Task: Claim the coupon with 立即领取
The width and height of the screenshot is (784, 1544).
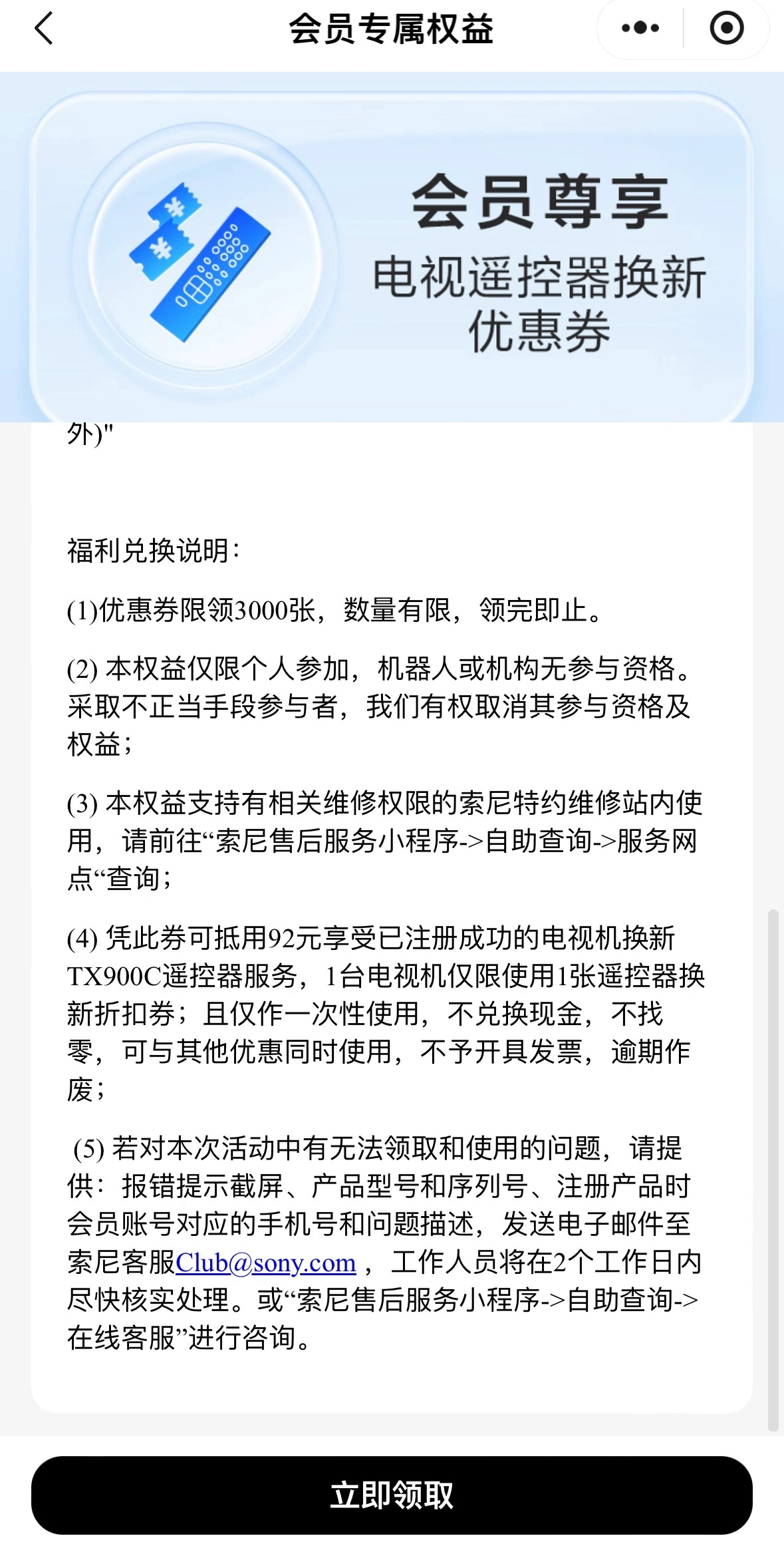Action: pos(392,1495)
